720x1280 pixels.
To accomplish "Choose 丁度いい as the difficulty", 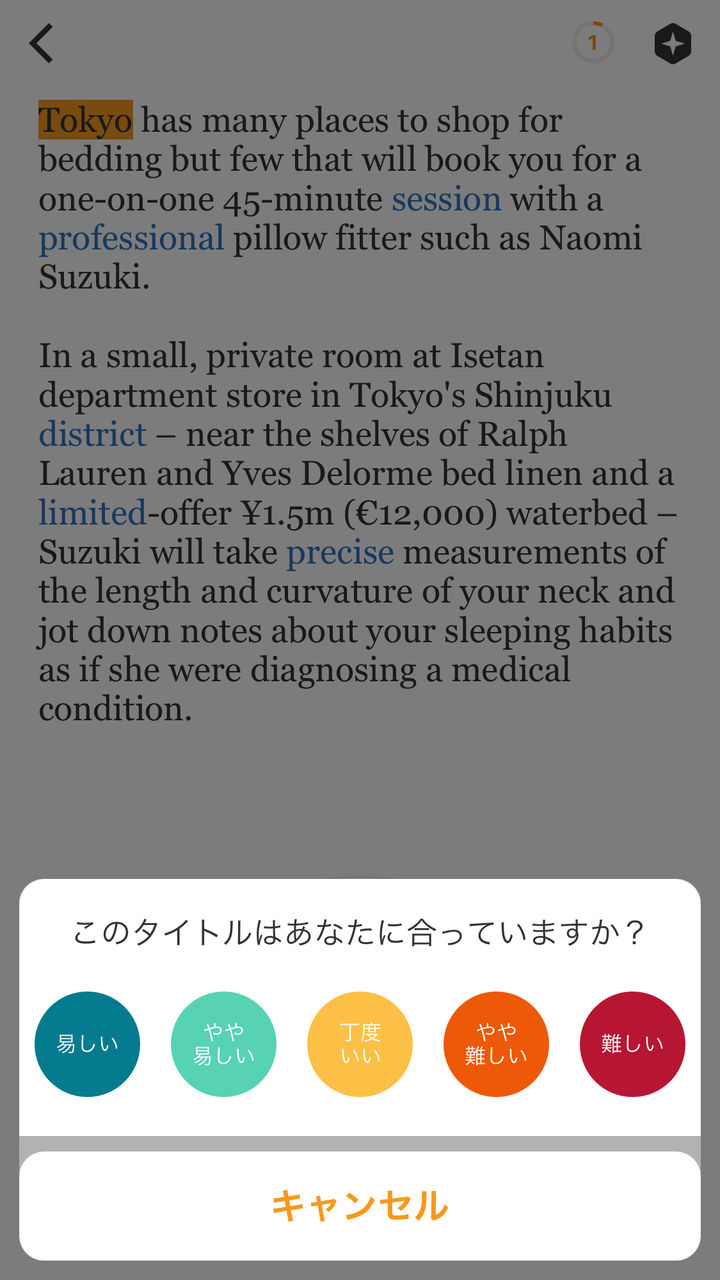I will pyautogui.click(x=360, y=1044).
